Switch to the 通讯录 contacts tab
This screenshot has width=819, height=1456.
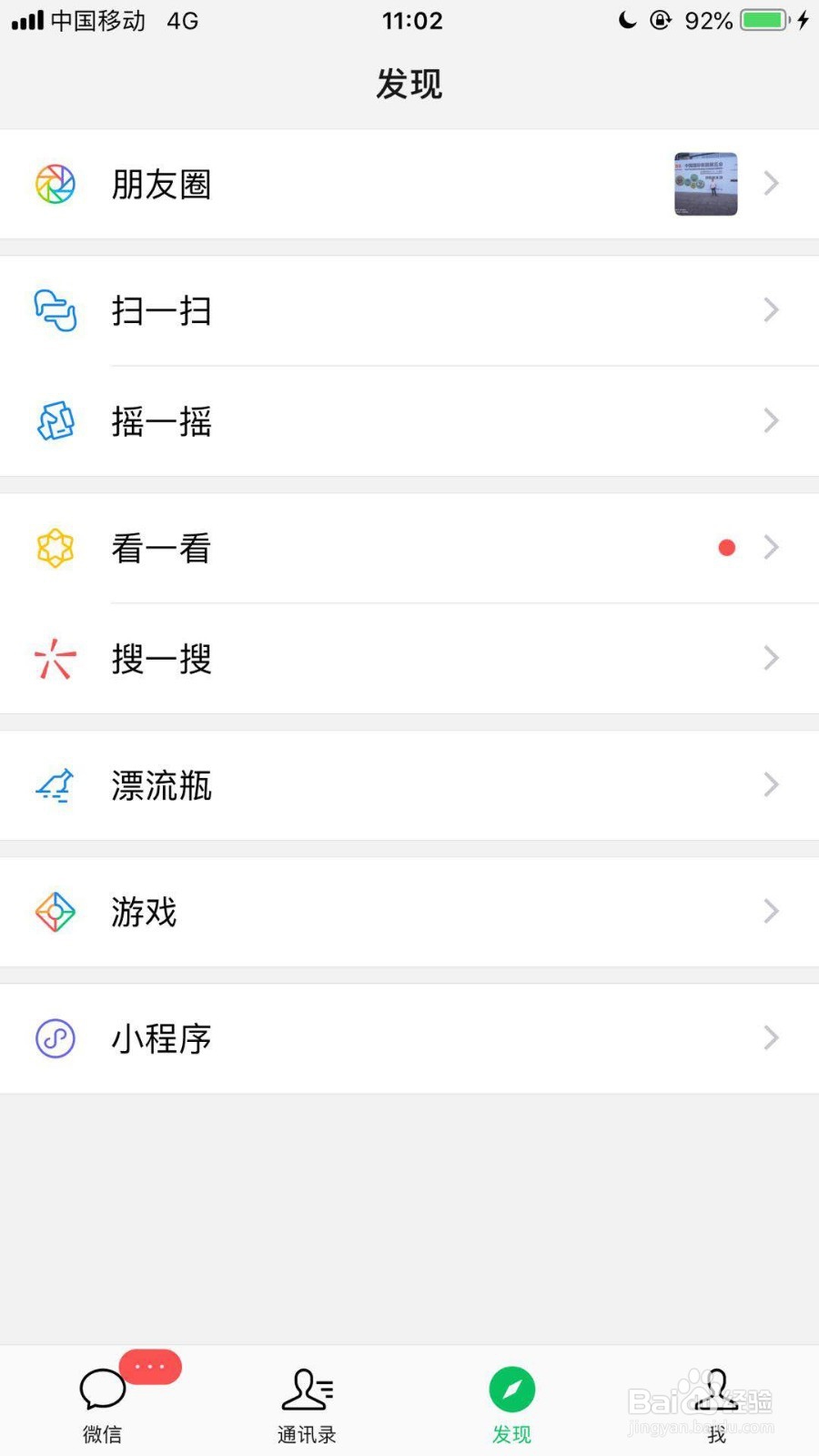click(x=307, y=1403)
